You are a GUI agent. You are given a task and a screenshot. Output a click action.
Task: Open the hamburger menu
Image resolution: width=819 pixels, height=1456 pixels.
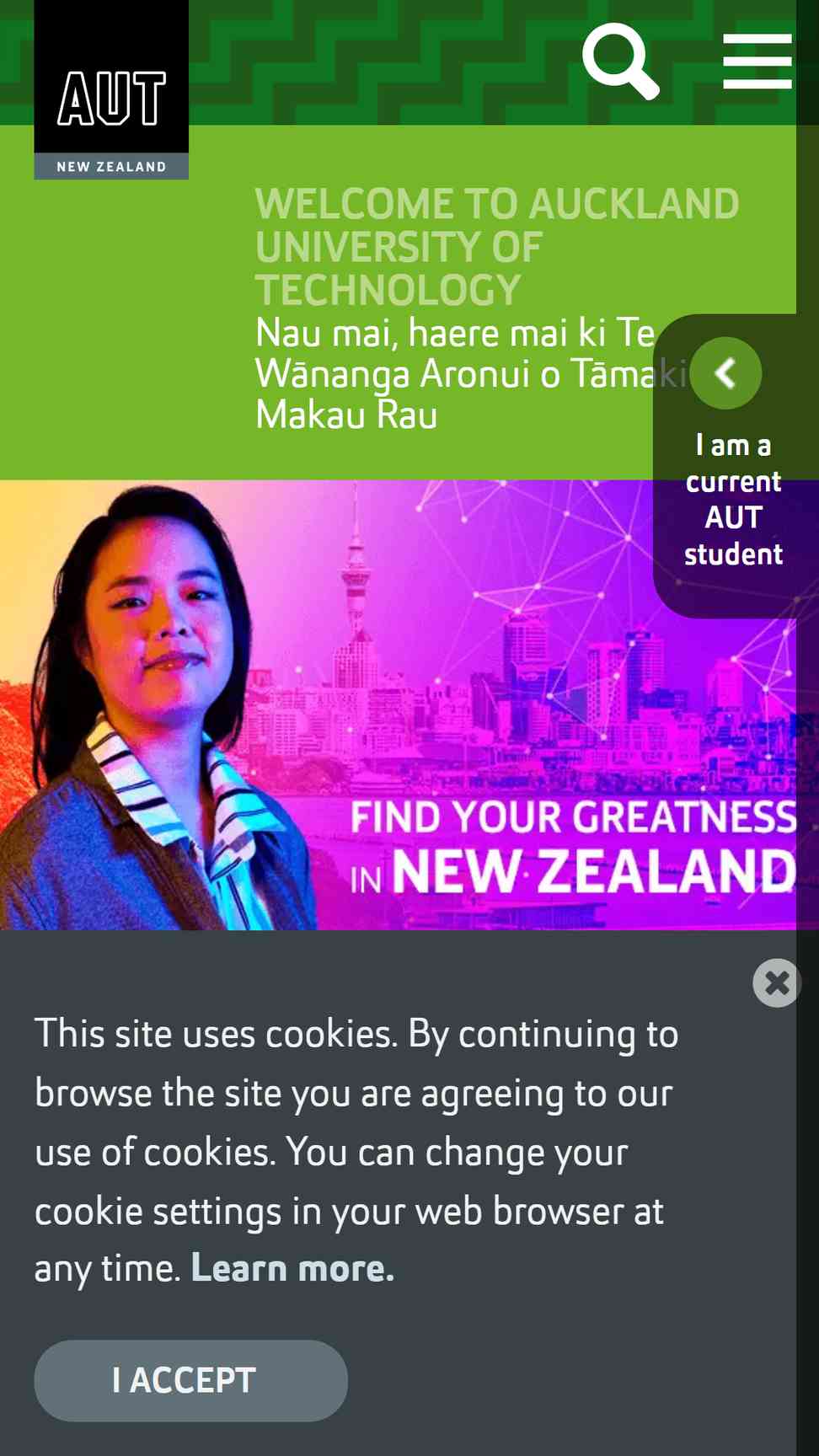click(757, 62)
